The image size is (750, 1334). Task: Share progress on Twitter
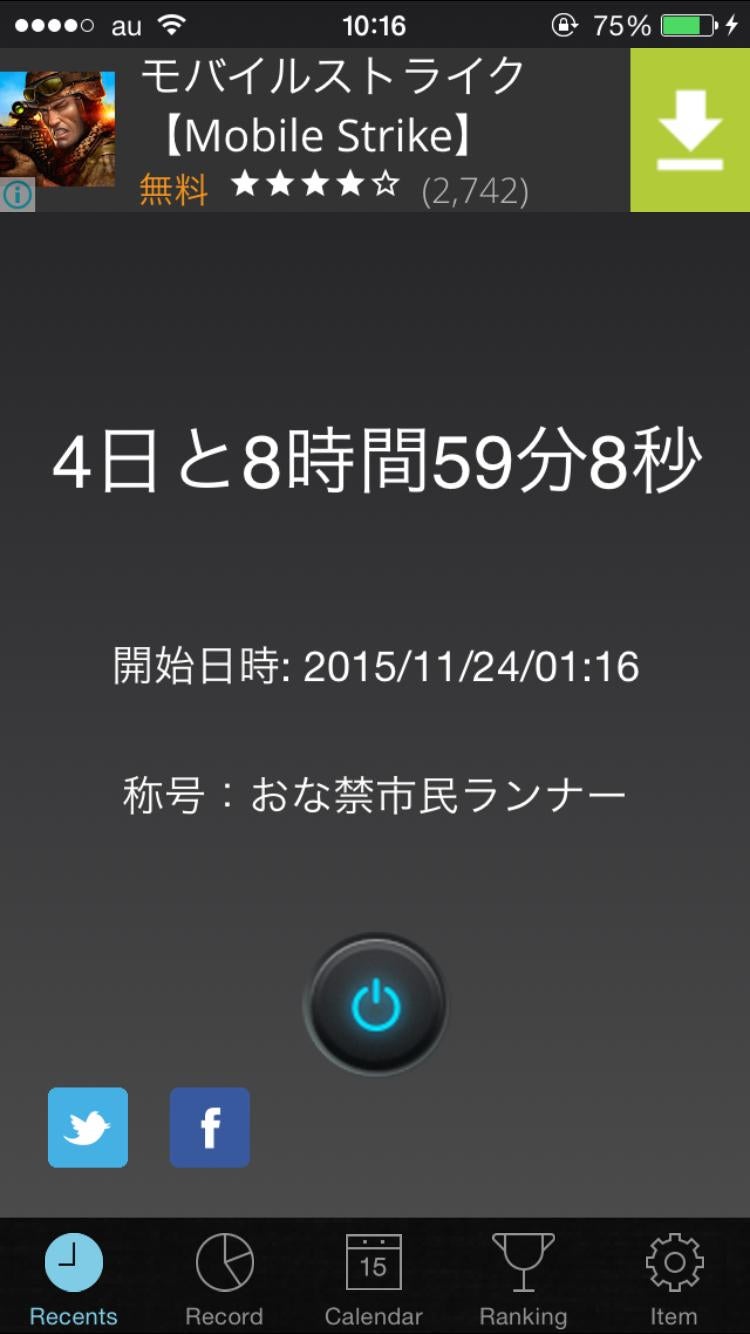[x=88, y=1127]
